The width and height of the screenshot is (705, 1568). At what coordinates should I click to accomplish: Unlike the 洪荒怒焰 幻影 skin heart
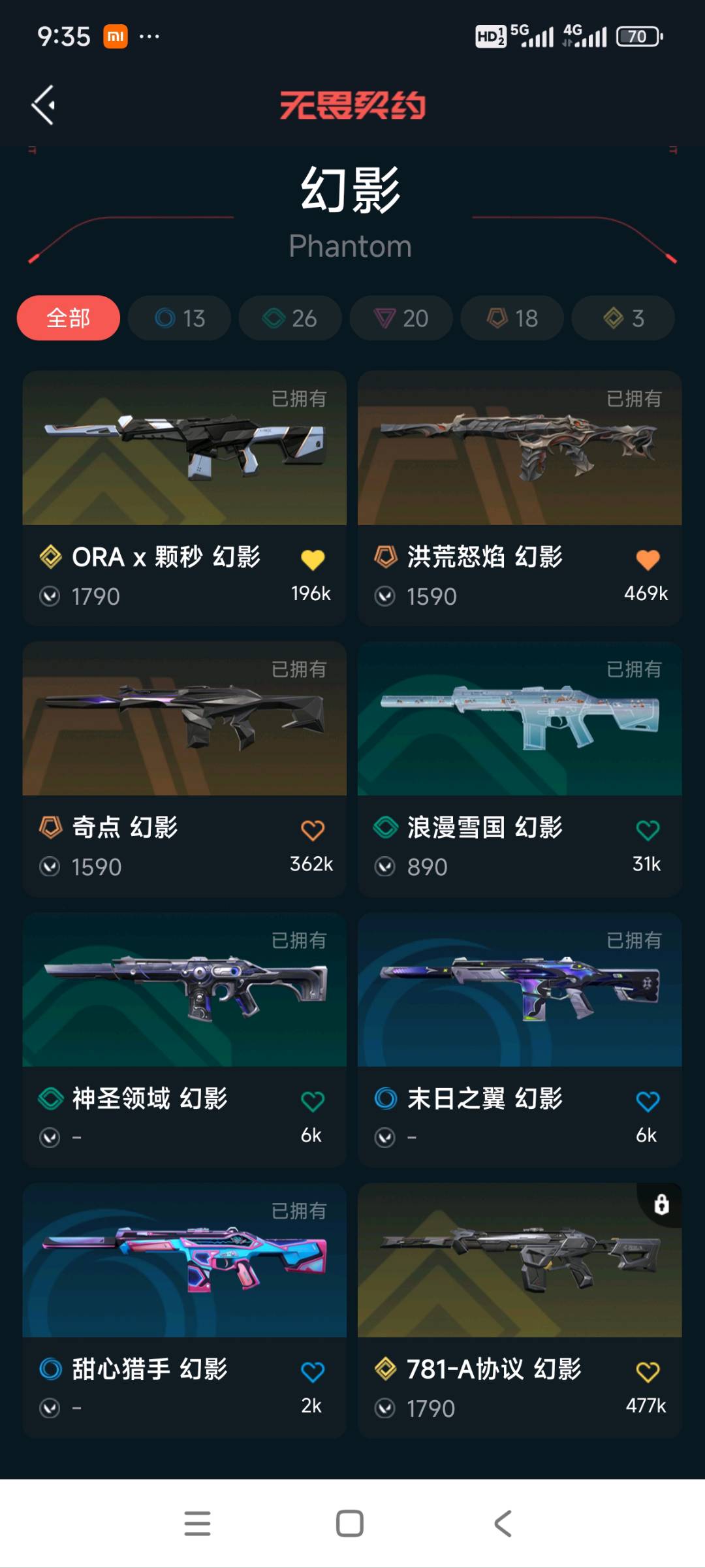[648, 560]
